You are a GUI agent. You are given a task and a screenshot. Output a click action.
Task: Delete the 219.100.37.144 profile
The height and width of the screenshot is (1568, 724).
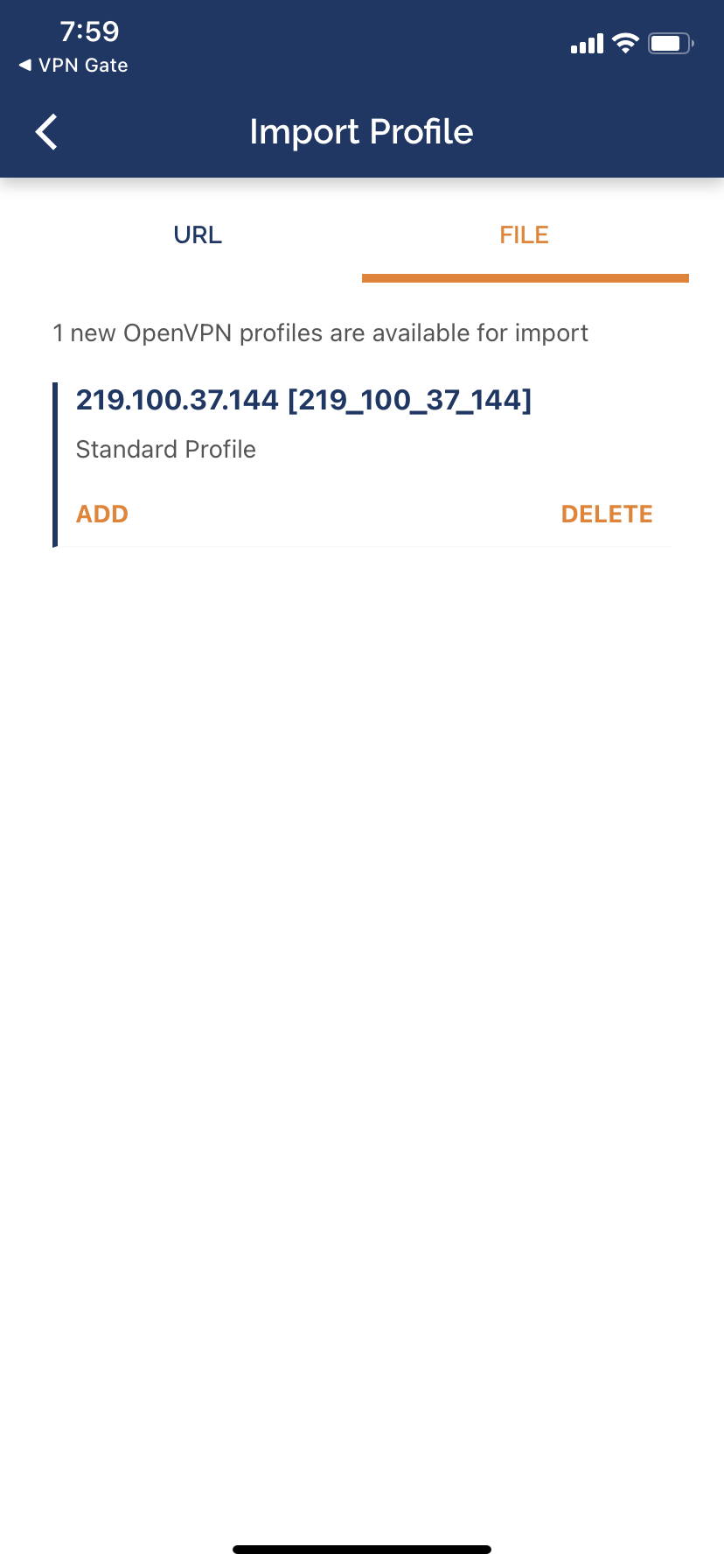pos(607,514)
